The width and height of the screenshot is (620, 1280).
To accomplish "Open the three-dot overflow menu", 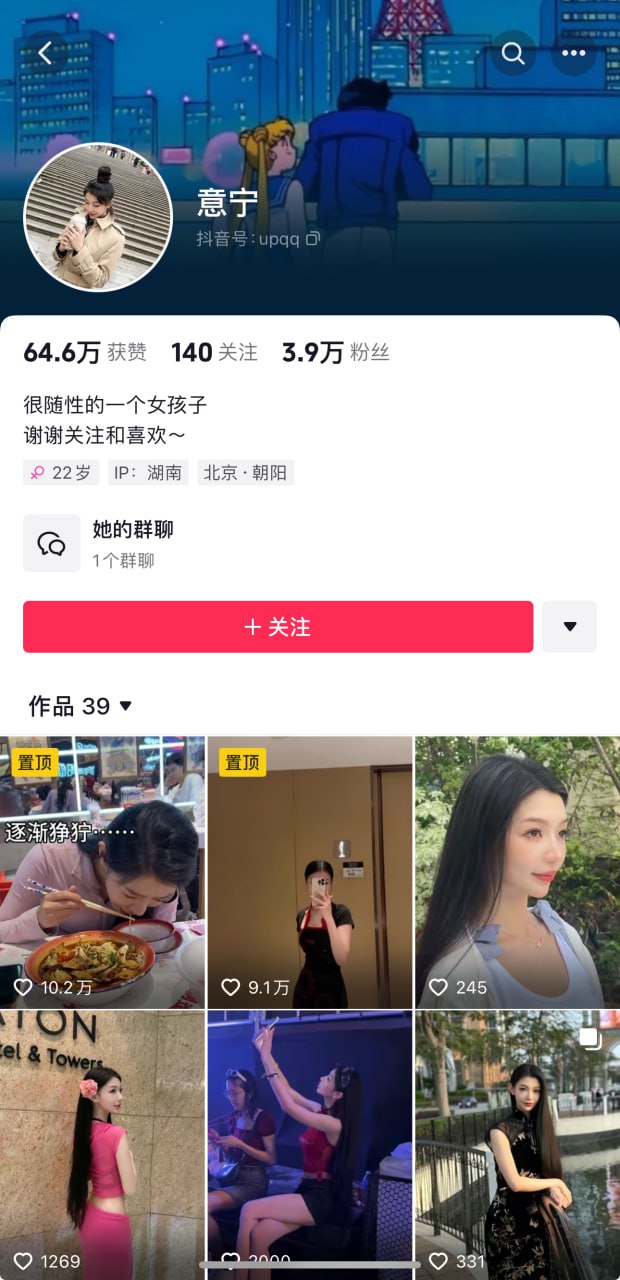I will (573, 53).
